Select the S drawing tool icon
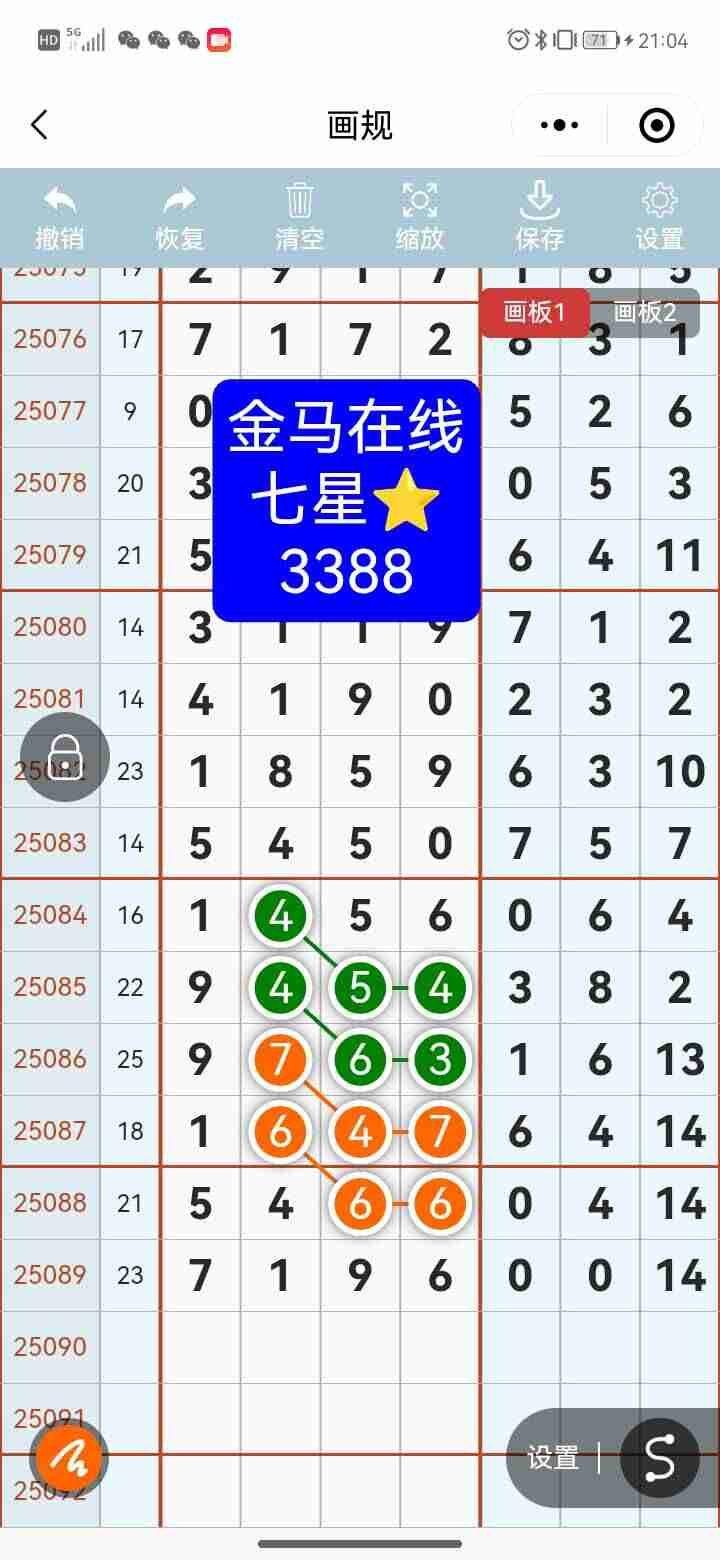720x1560 pixels. 661,1457
